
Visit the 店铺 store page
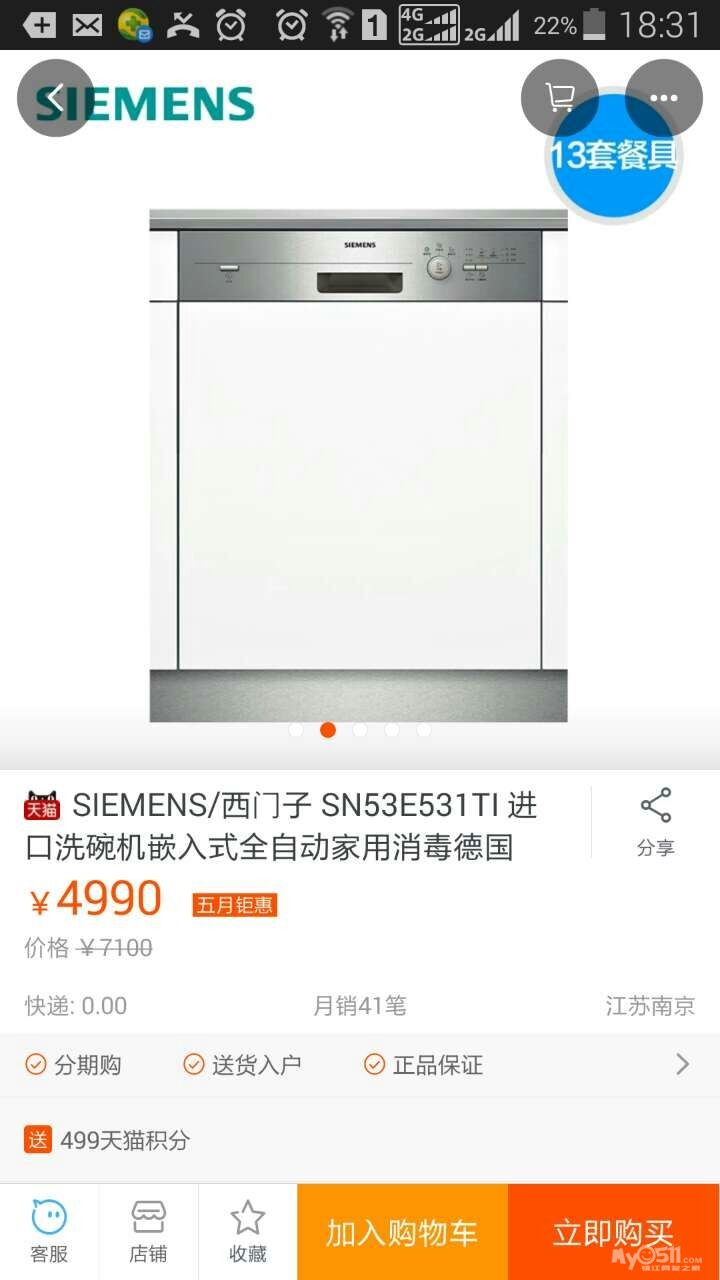tap(148, 1232)
